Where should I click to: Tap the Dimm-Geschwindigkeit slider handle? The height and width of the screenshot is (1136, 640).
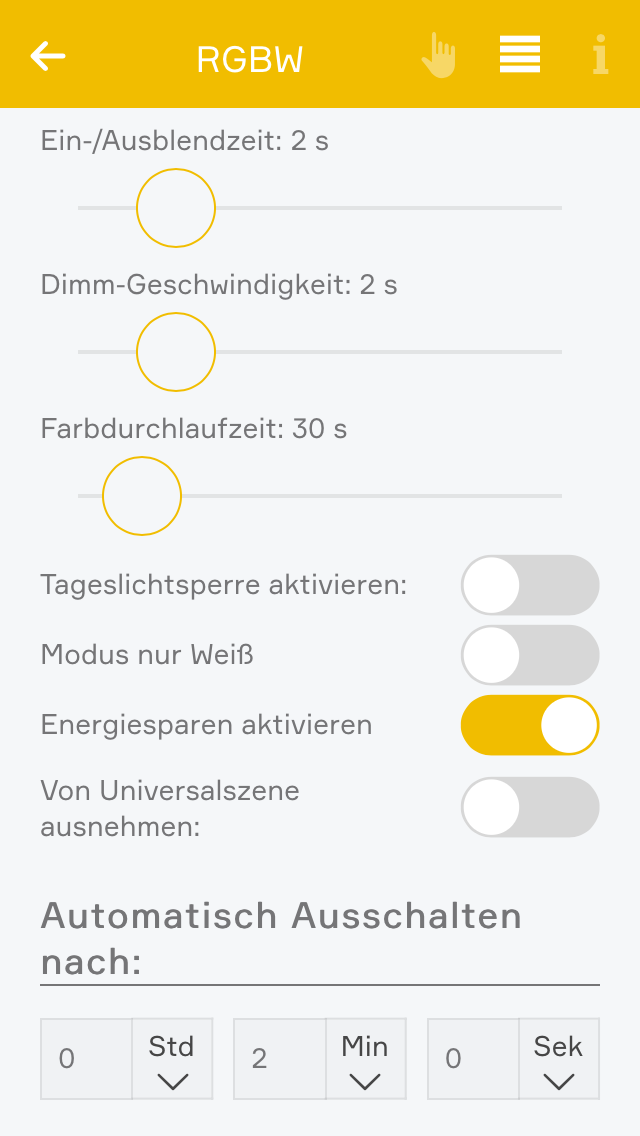tap(176, 352)
